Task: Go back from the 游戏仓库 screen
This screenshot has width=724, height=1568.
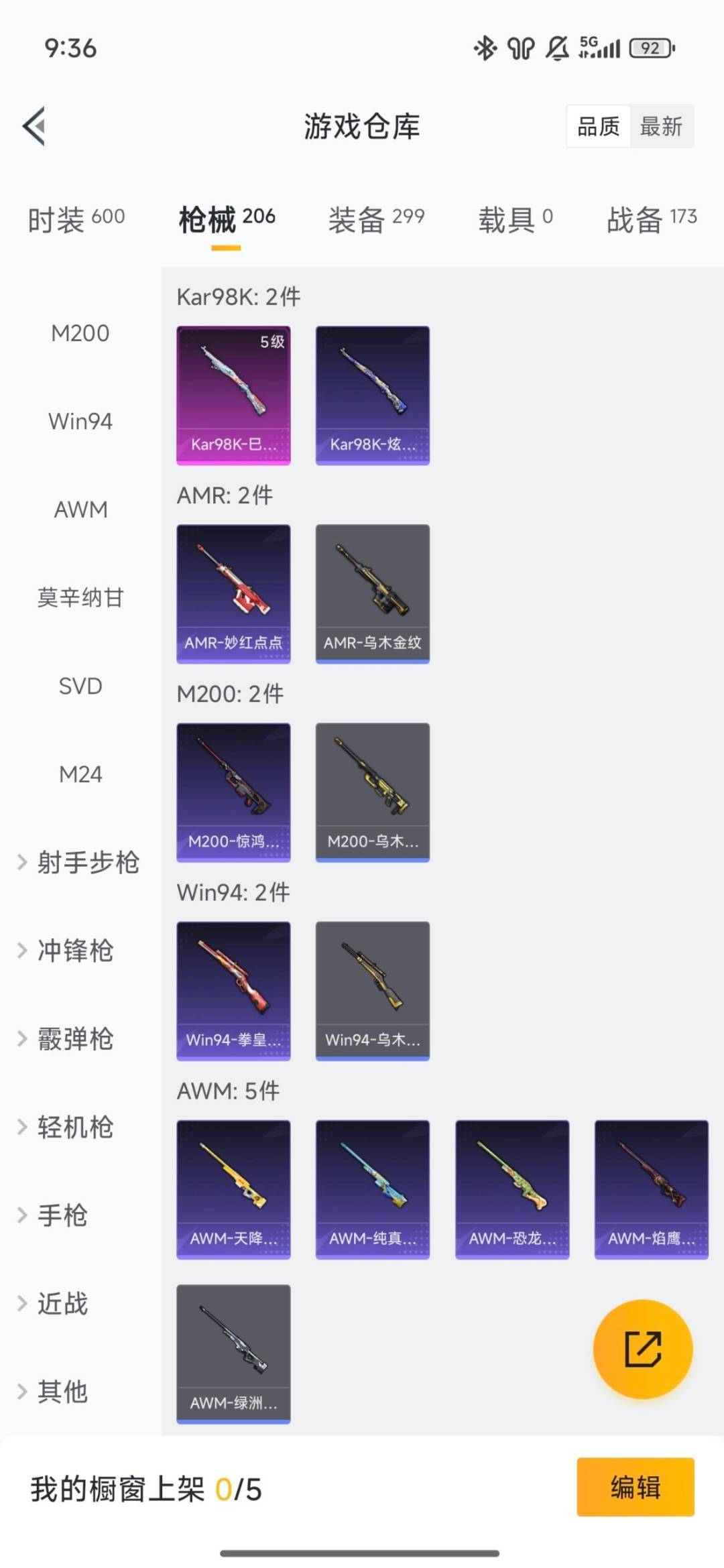Action: point(34,126)
